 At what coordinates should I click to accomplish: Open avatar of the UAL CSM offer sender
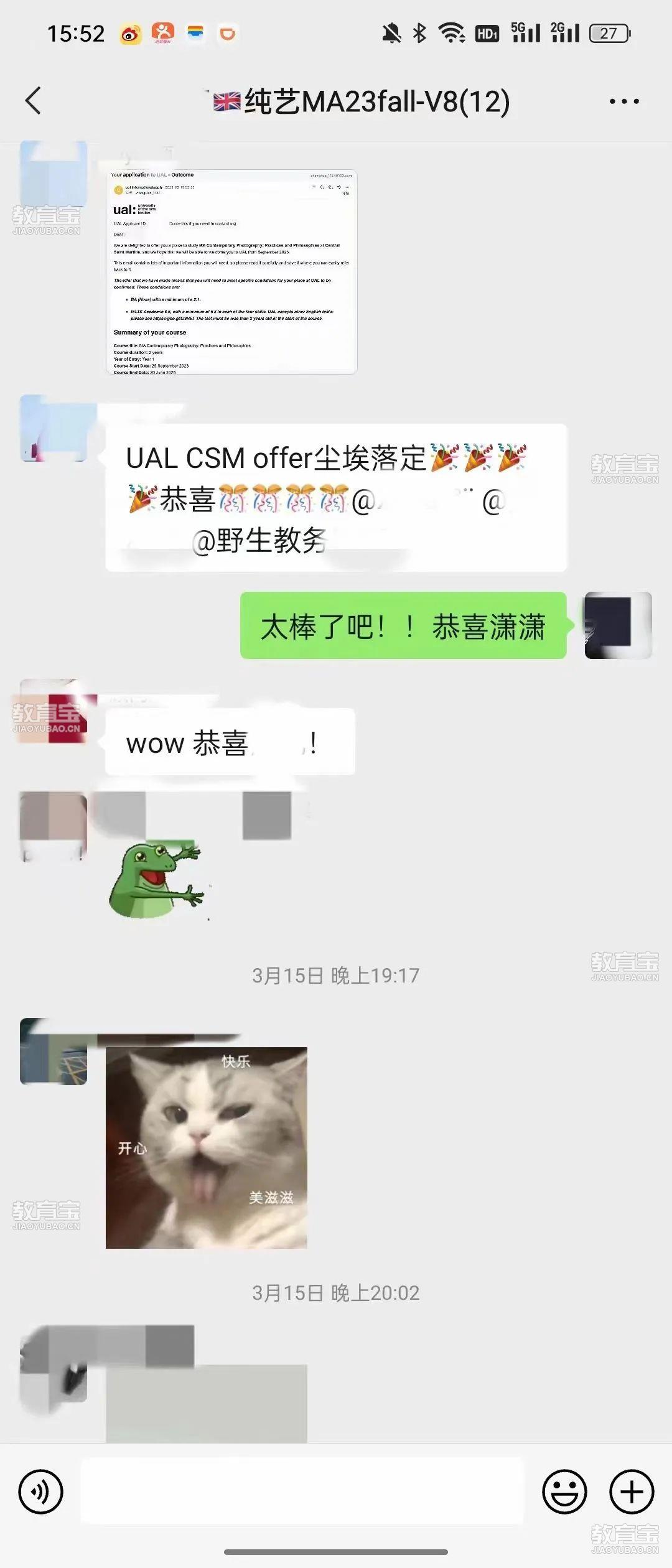click(54, 429)
